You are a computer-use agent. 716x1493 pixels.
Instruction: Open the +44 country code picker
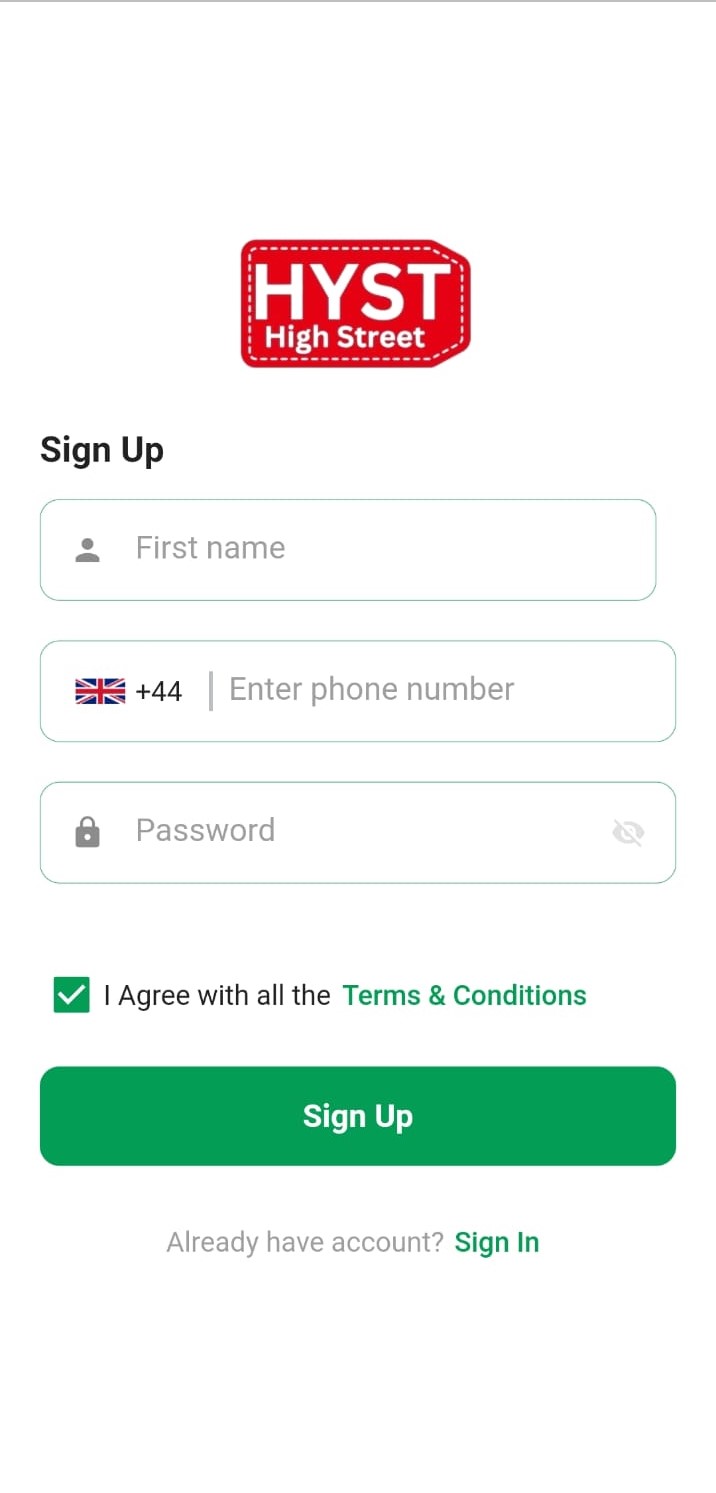click(129, 691)
